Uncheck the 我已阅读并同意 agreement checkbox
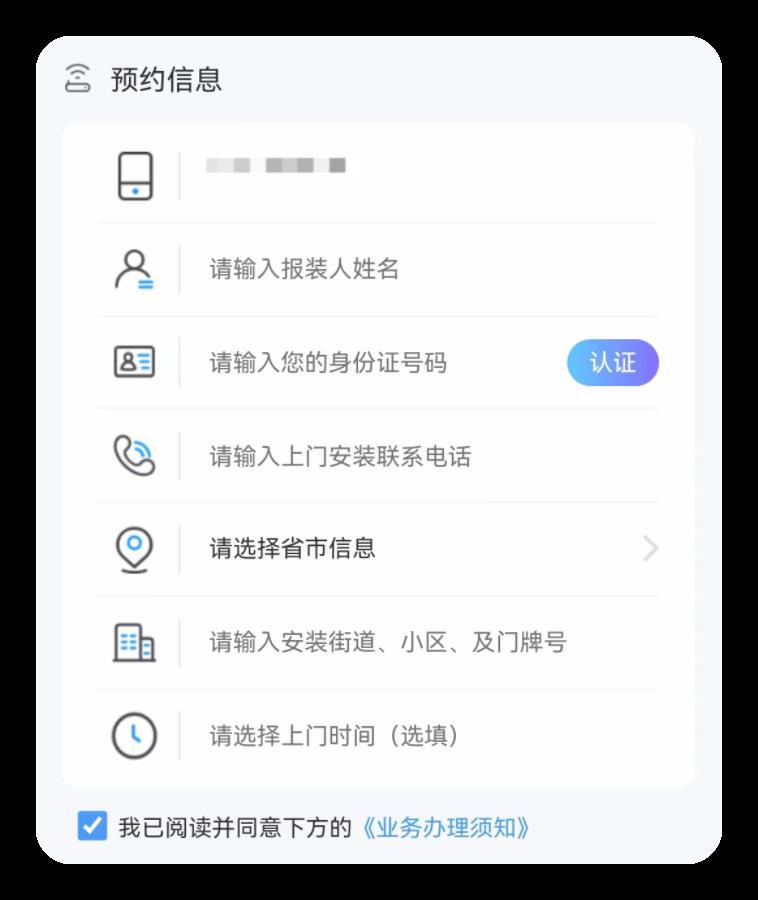This screenshot has height=900, width=758. (x=92, y=826)
